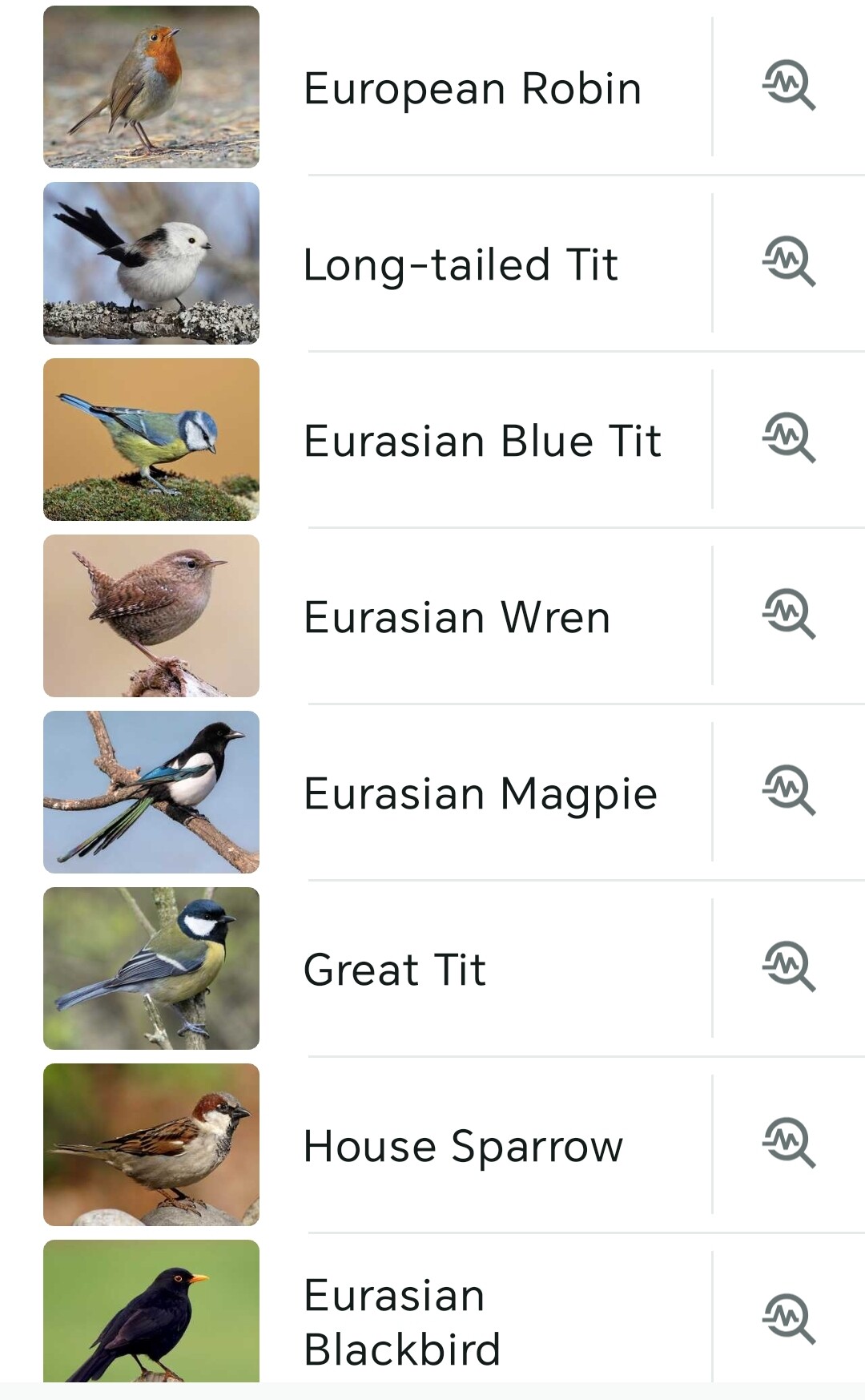The image size is (865, 1400).
Task: Open the House Sparrow entry
Action: pyautogui.click(x=463, y=1146)
